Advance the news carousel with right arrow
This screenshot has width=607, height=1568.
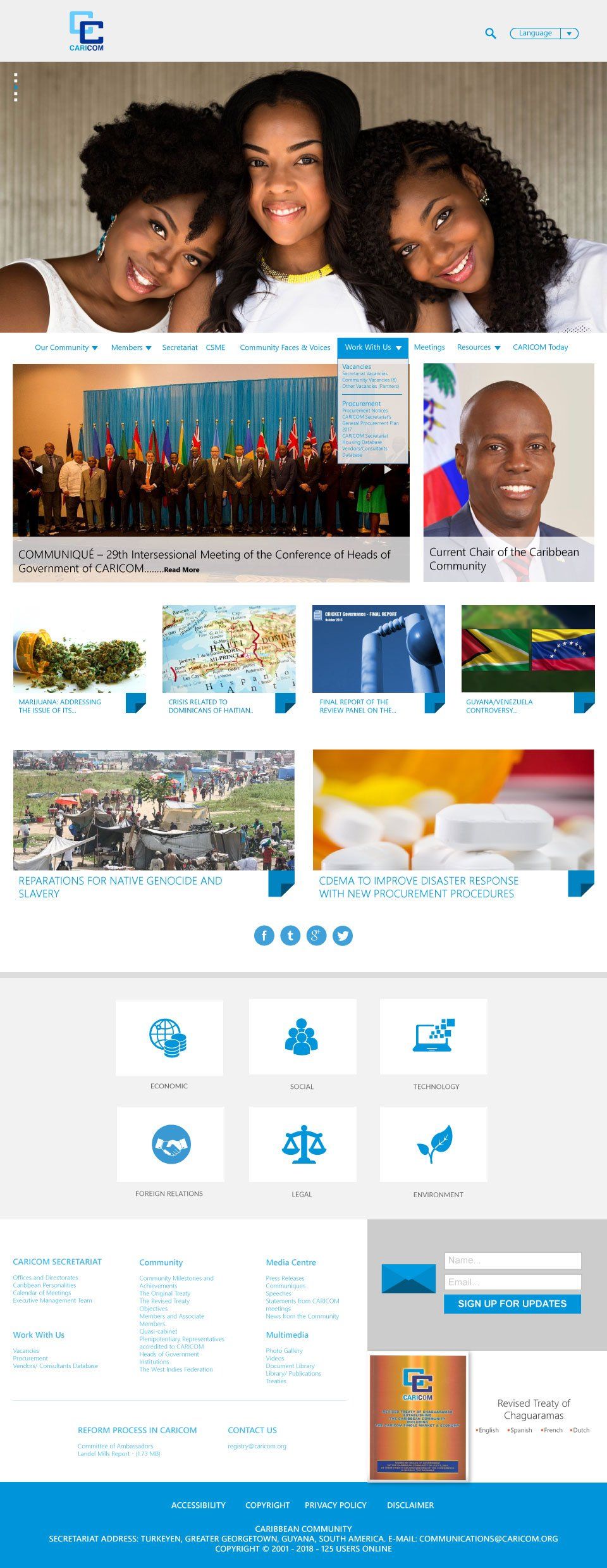click(388, 471)
